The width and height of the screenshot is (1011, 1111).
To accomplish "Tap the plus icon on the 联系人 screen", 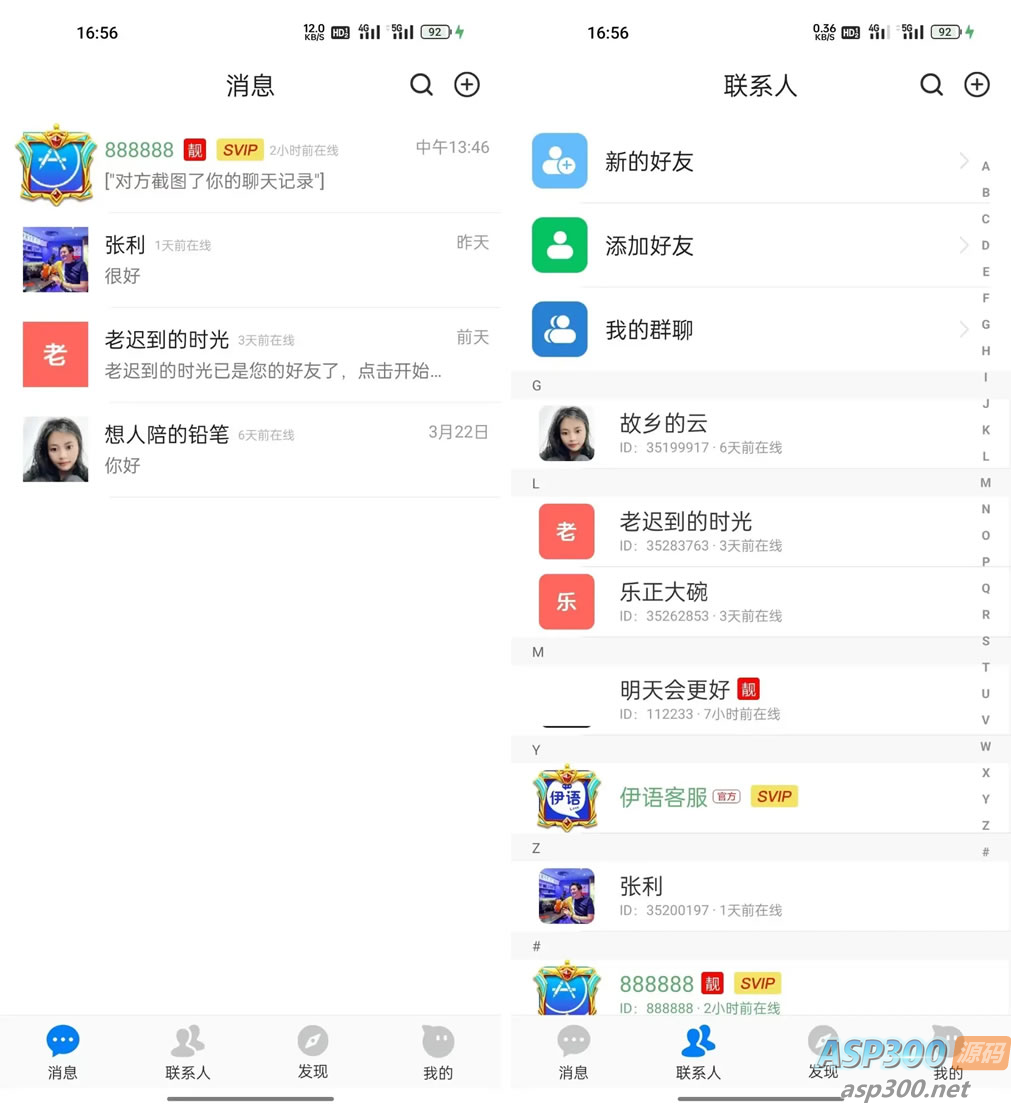I will pyautogui.click(x=977, y=85).
